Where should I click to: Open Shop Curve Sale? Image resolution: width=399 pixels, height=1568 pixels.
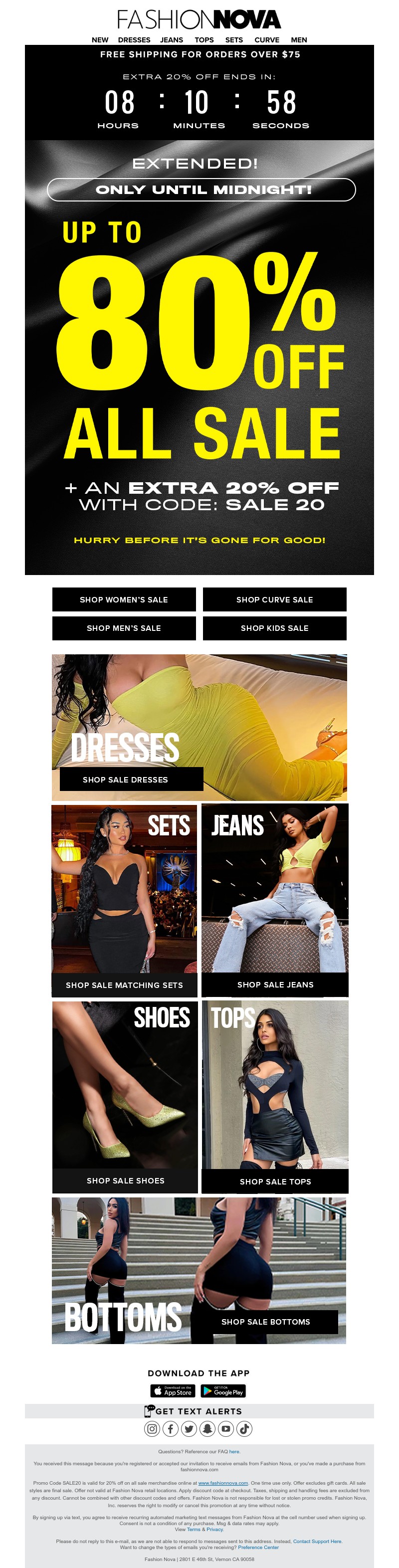click(x=274, y=599)
